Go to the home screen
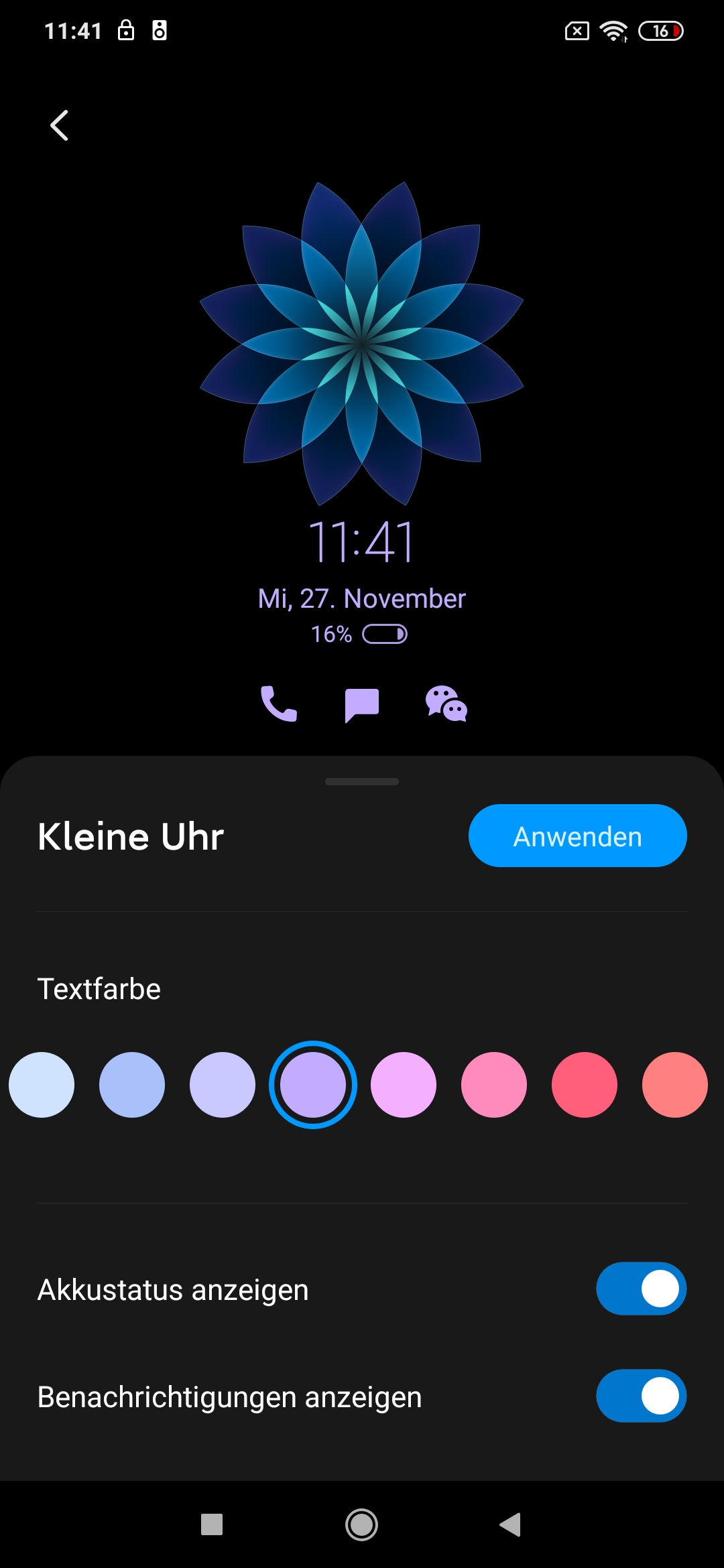 tap(361, 1524)
